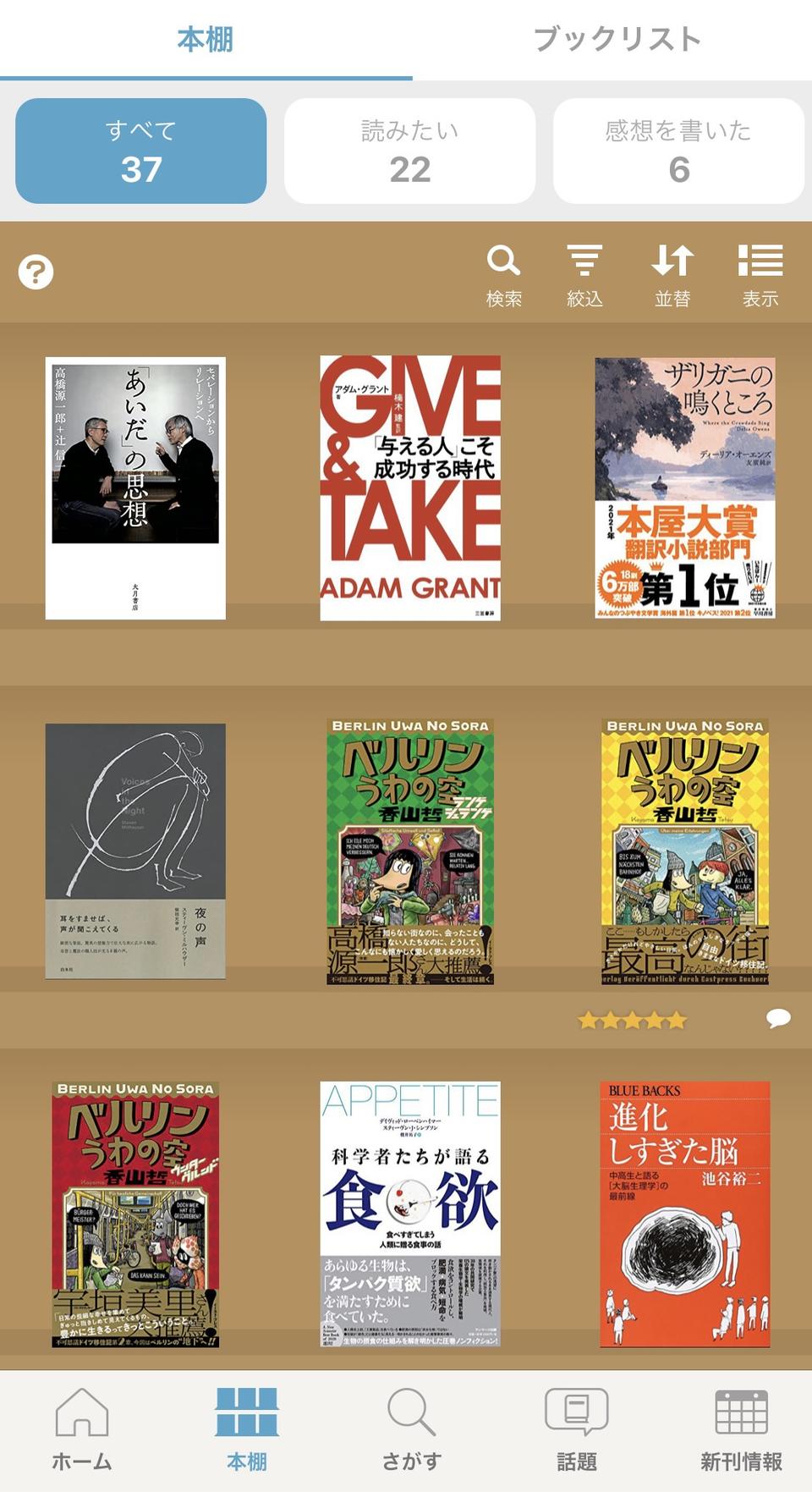Select the 感想を書いた 6 filter
Image resolution: width=812 pixels, height=1492 pixels.
(x=678, y=151)
